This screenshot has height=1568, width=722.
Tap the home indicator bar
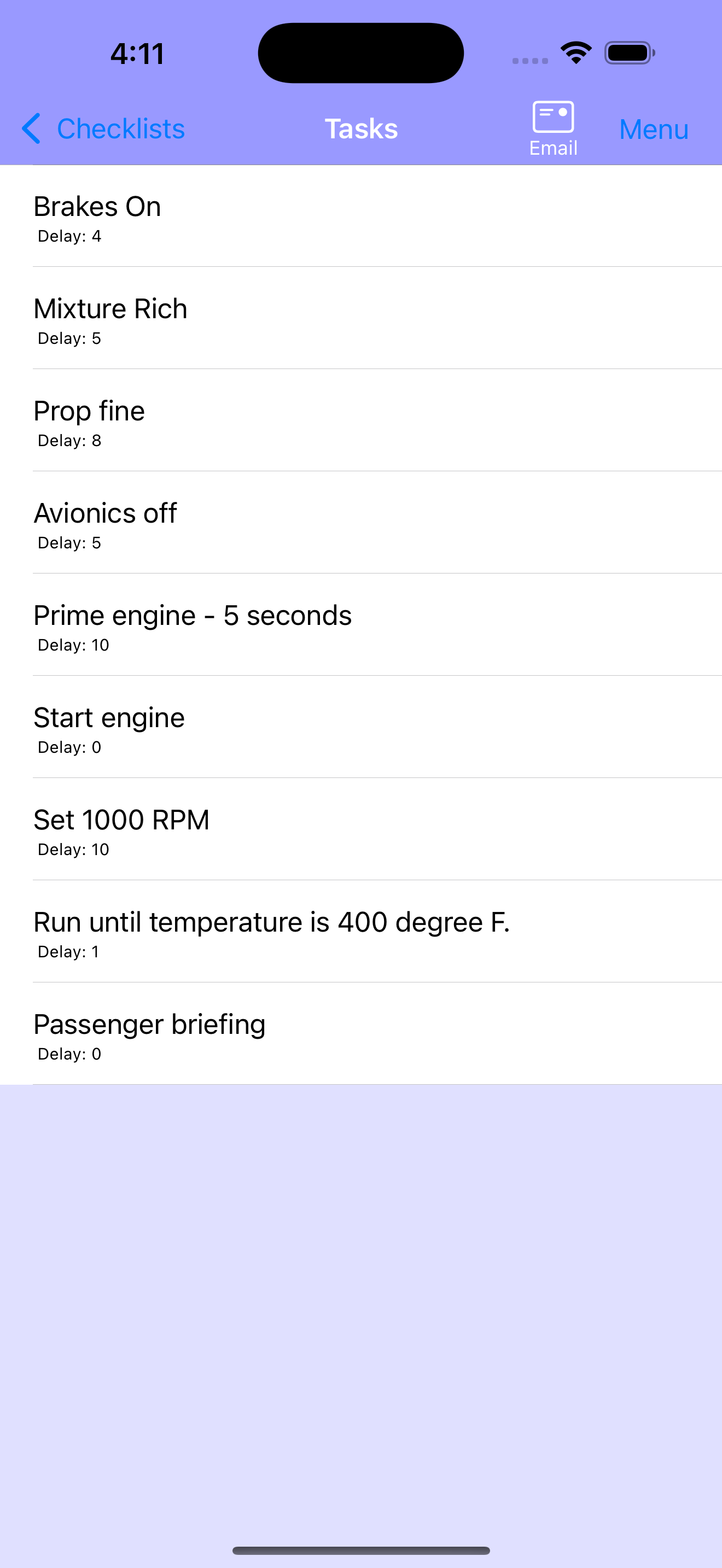point(361,1551)
